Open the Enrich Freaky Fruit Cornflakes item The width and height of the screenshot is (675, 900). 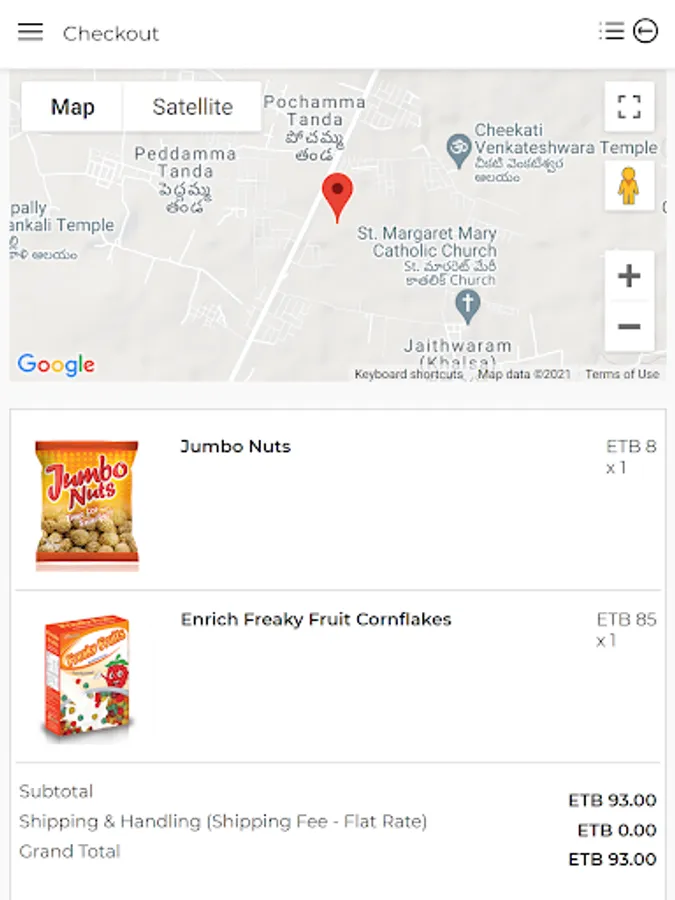coord(316,620)
